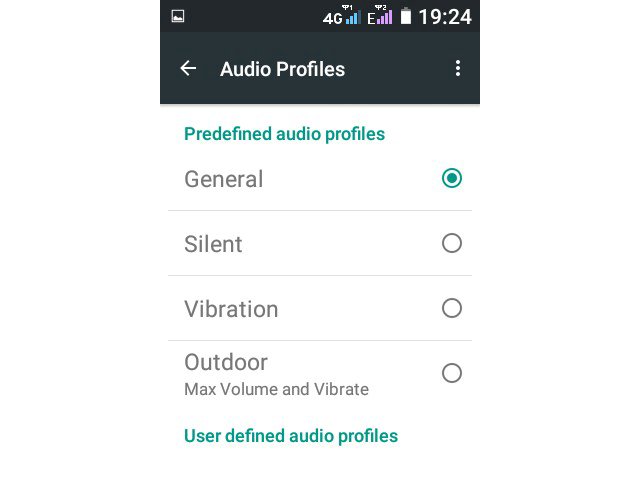
Task: Choose the Vibration profile
Action: click(452, 308)
